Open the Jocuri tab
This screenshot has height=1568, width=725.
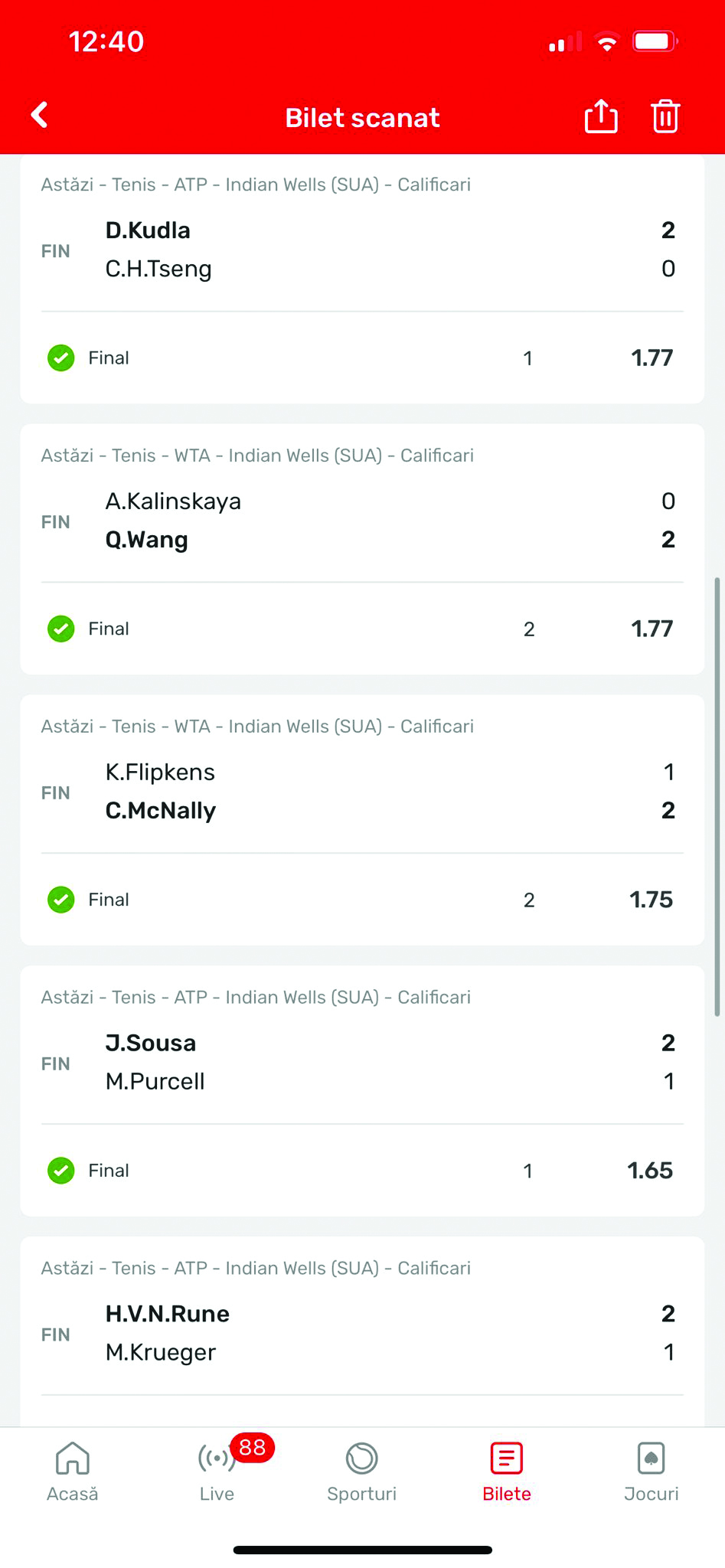click(x=652, y=1472)
